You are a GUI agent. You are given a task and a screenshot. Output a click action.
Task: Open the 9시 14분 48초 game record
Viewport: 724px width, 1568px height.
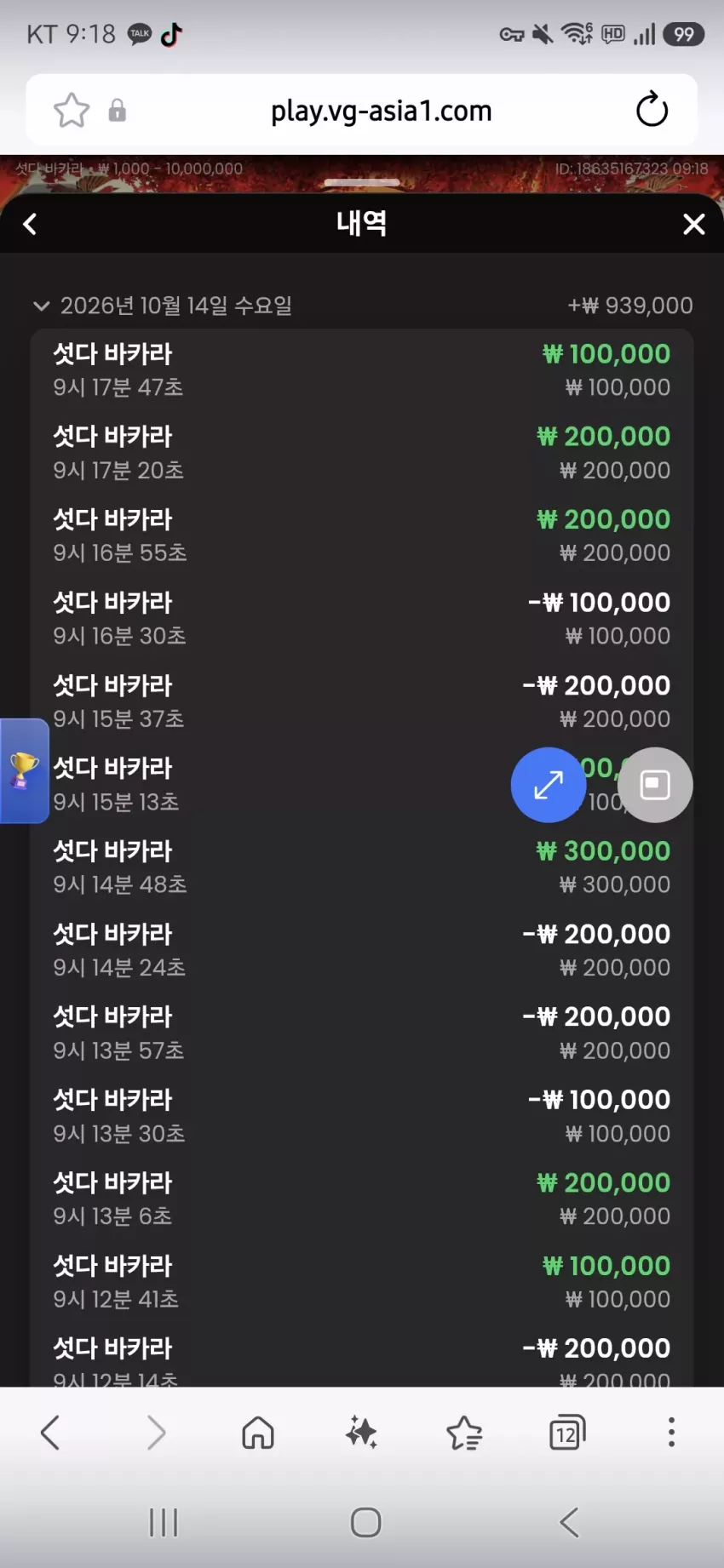tap(362, 867)
